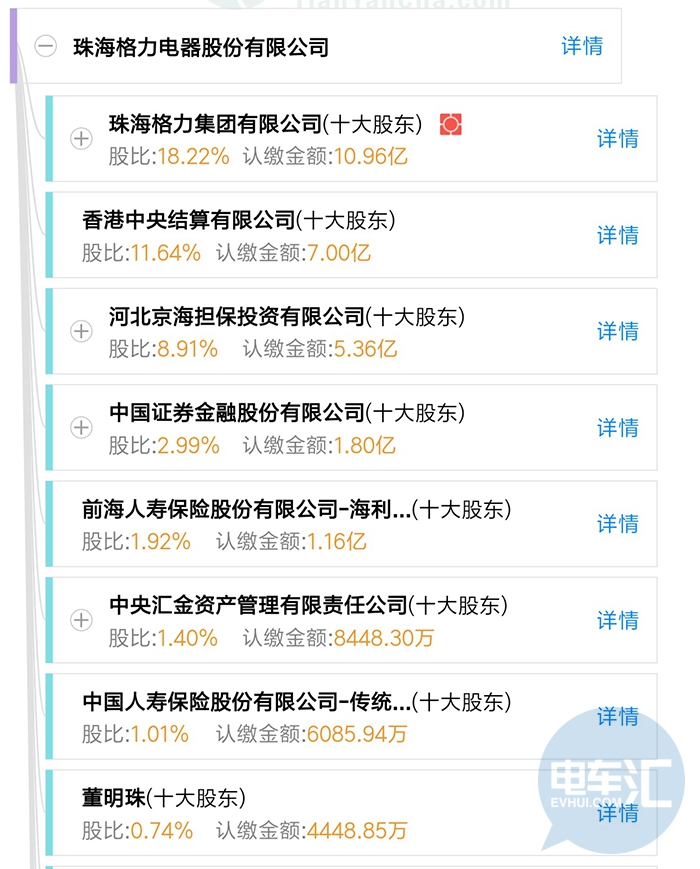View 详情 of 香港中央结算有限公司
Image resolution: width=700 pixels, height=869 pixels.
(617, 235)
